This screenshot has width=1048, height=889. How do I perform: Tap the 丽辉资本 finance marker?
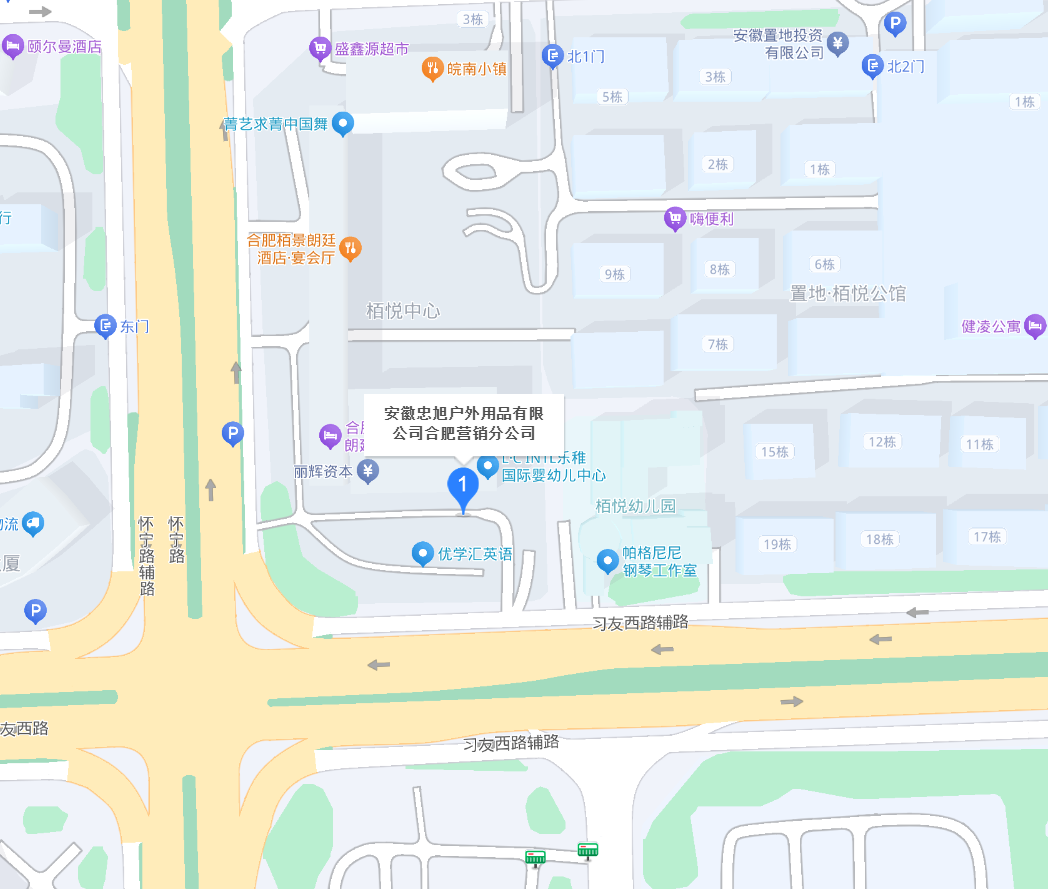tap(368, 471)
